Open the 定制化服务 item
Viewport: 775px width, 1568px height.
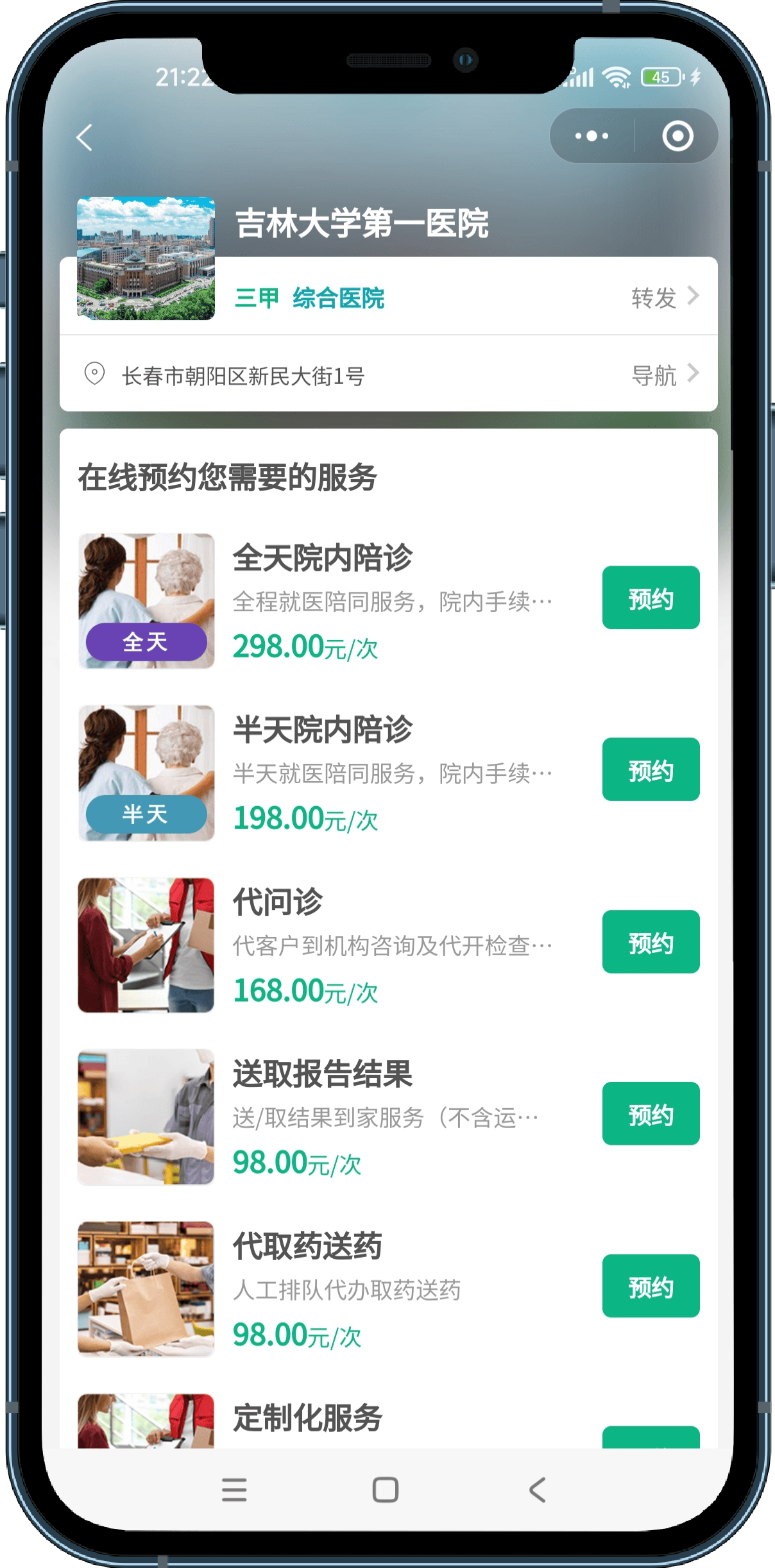tap(307, 1417)
